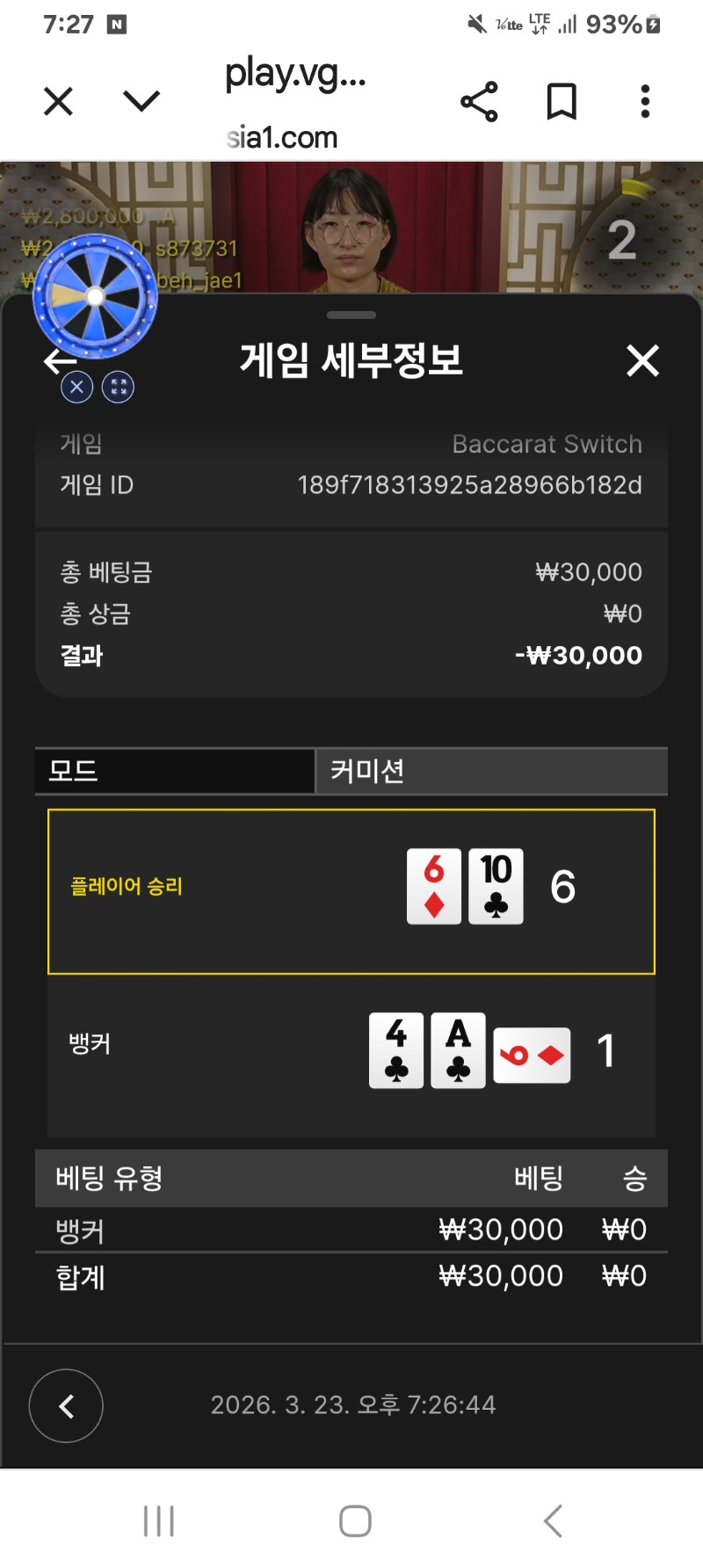Tap the round back arrow next to the date
The image size is (703, 1568).
coord(66,1405)
